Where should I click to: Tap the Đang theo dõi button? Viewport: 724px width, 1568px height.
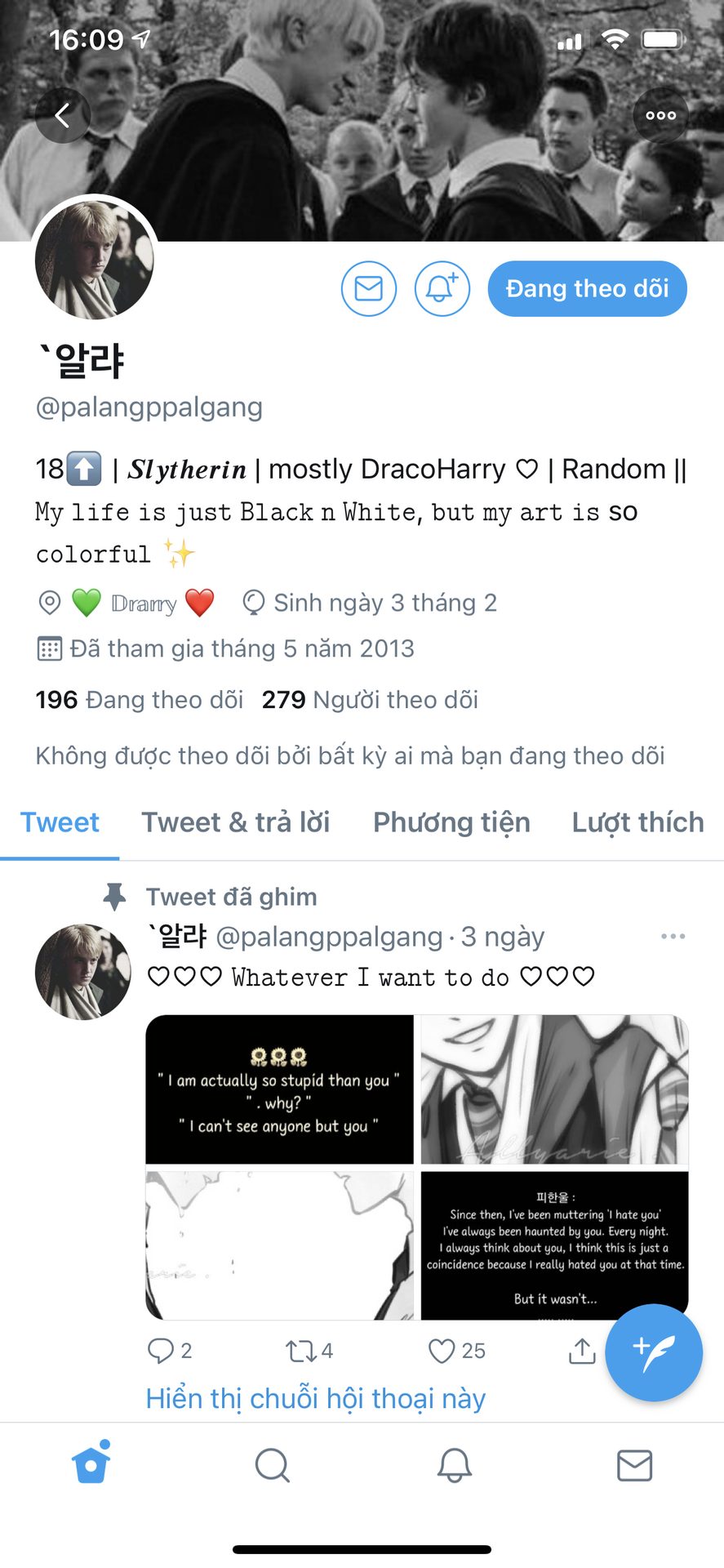[587, 288]
